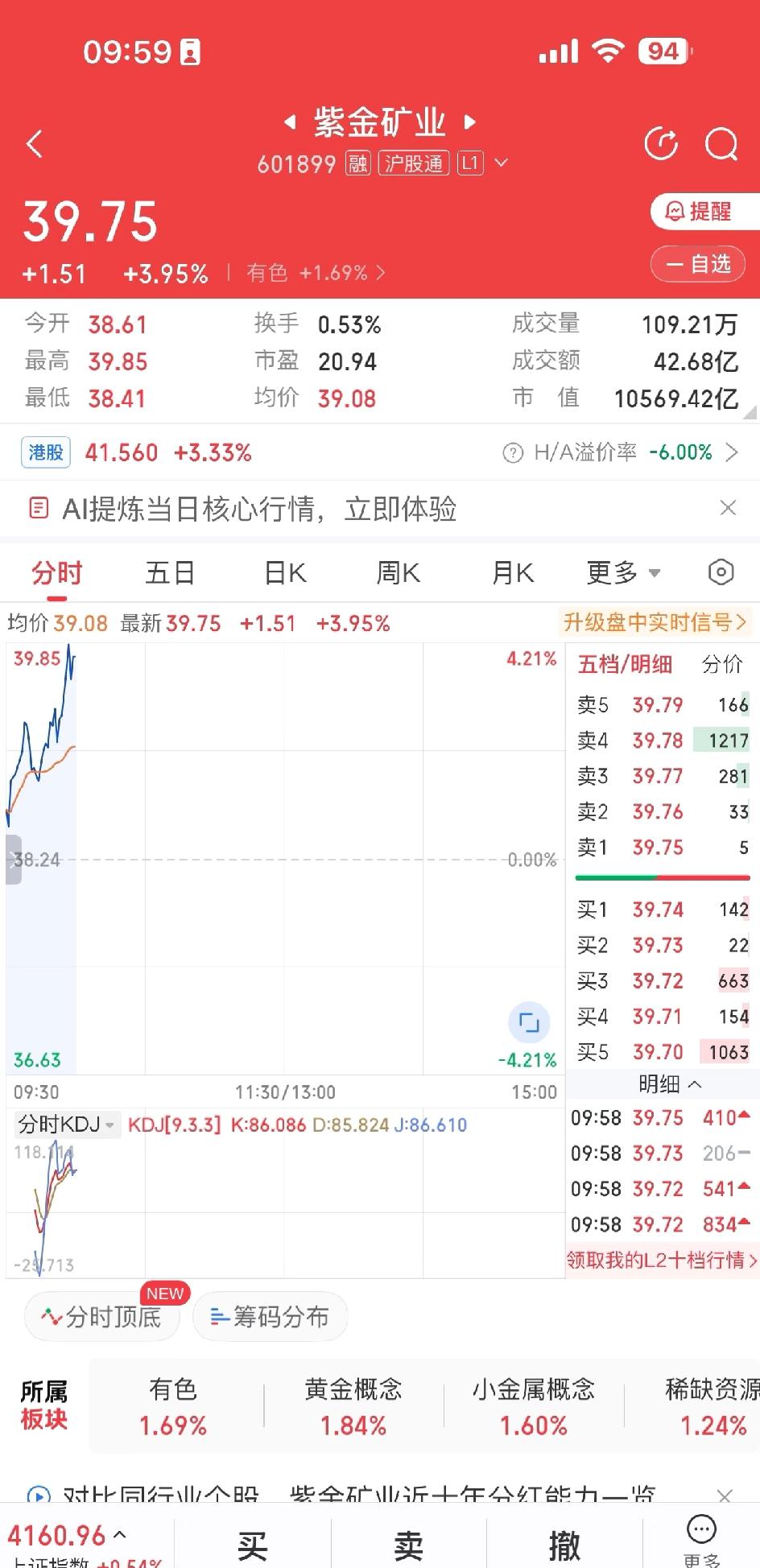This screenshot has height=1568, width=760.
Task: Tap the 更多 ellipsis icon at bottom right
Action: (701, 1531)
